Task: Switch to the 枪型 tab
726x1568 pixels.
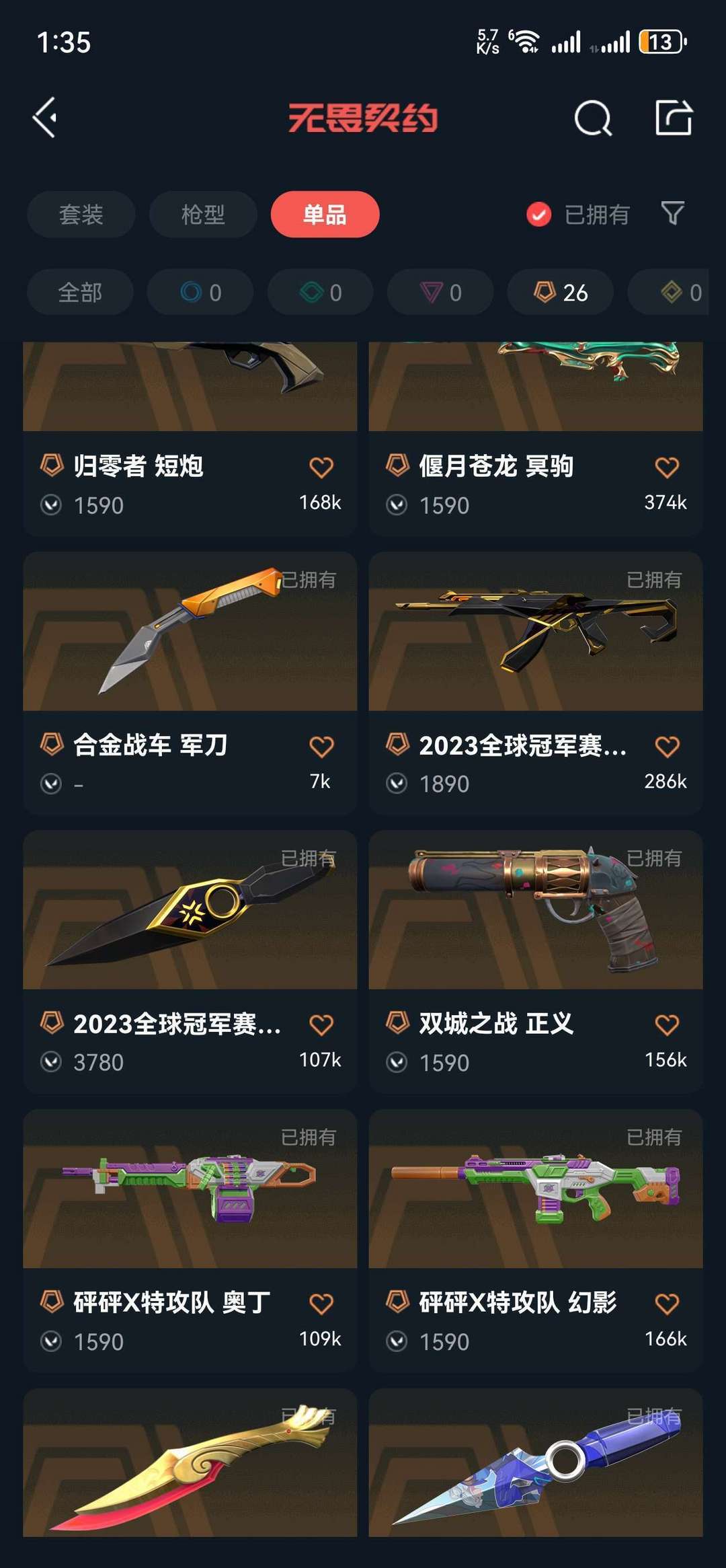Action: [x=202, y=215]
